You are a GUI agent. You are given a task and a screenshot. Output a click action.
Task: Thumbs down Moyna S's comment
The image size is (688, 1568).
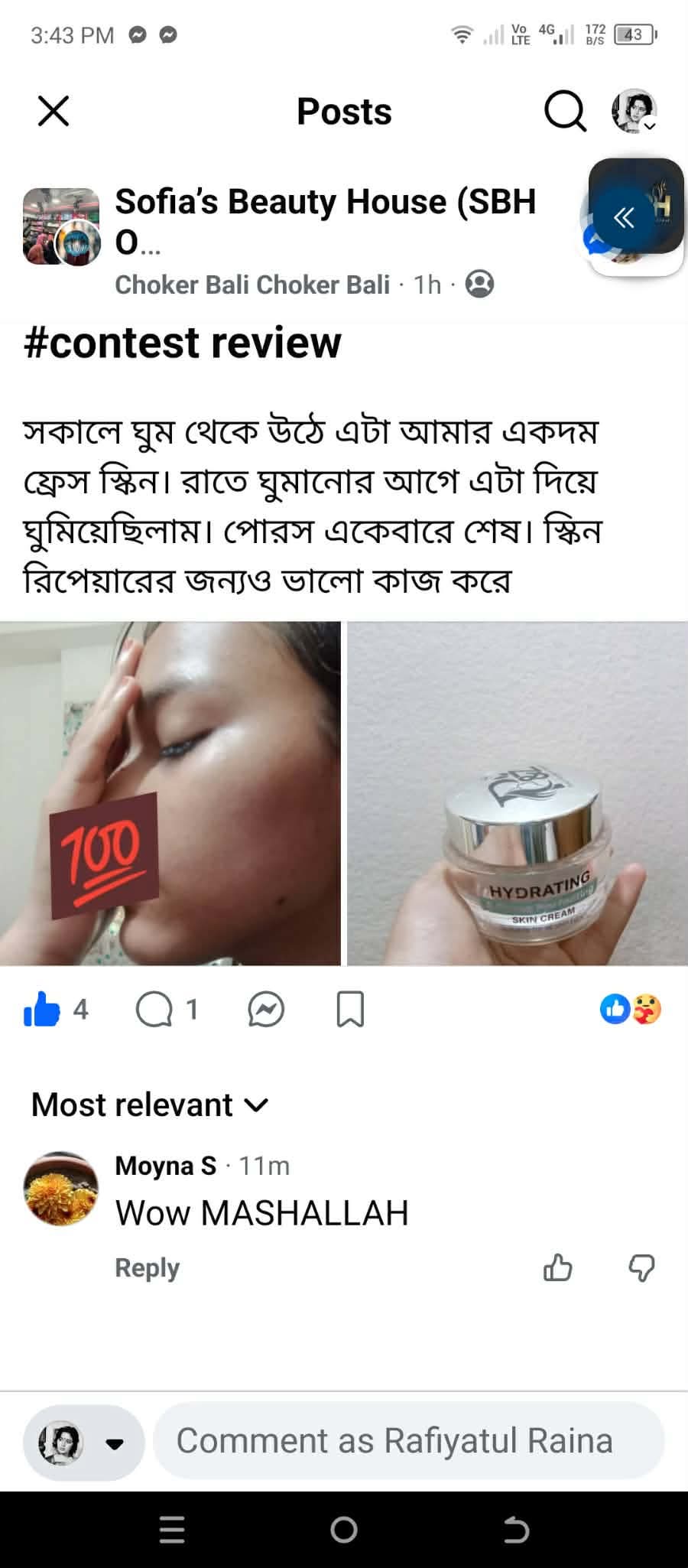click(641, 1268)
